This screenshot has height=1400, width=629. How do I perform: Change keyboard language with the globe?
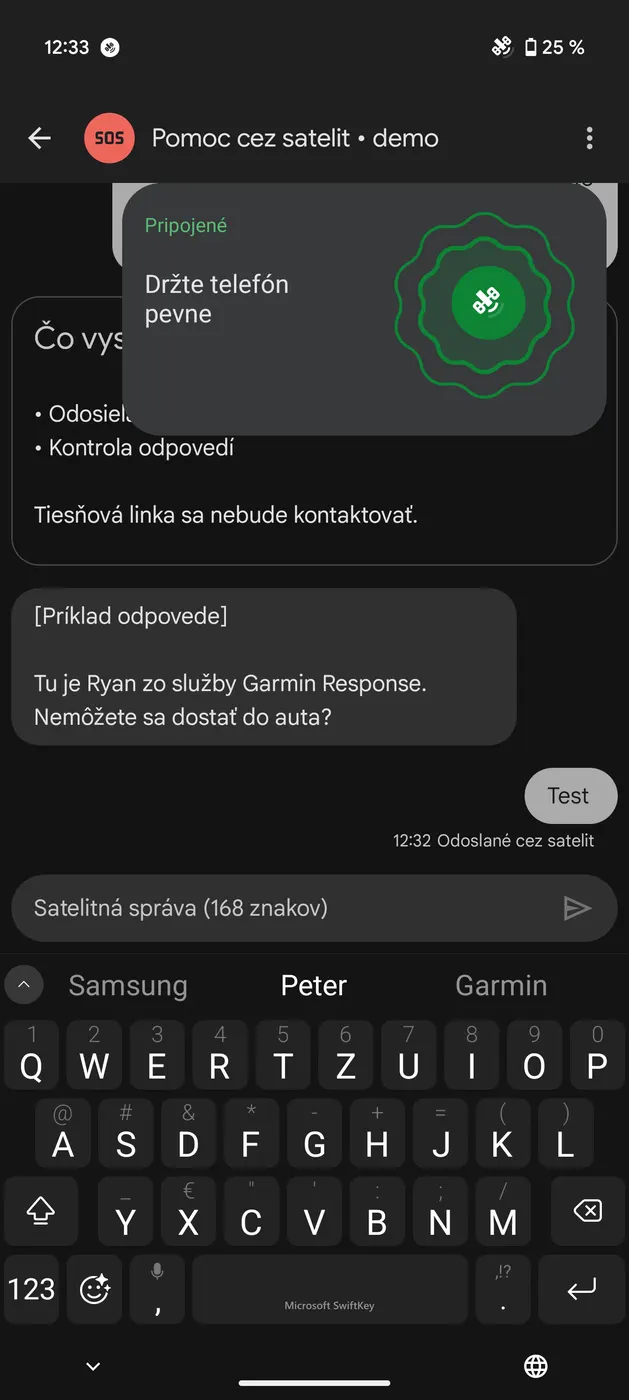[x=536, y=1366]
